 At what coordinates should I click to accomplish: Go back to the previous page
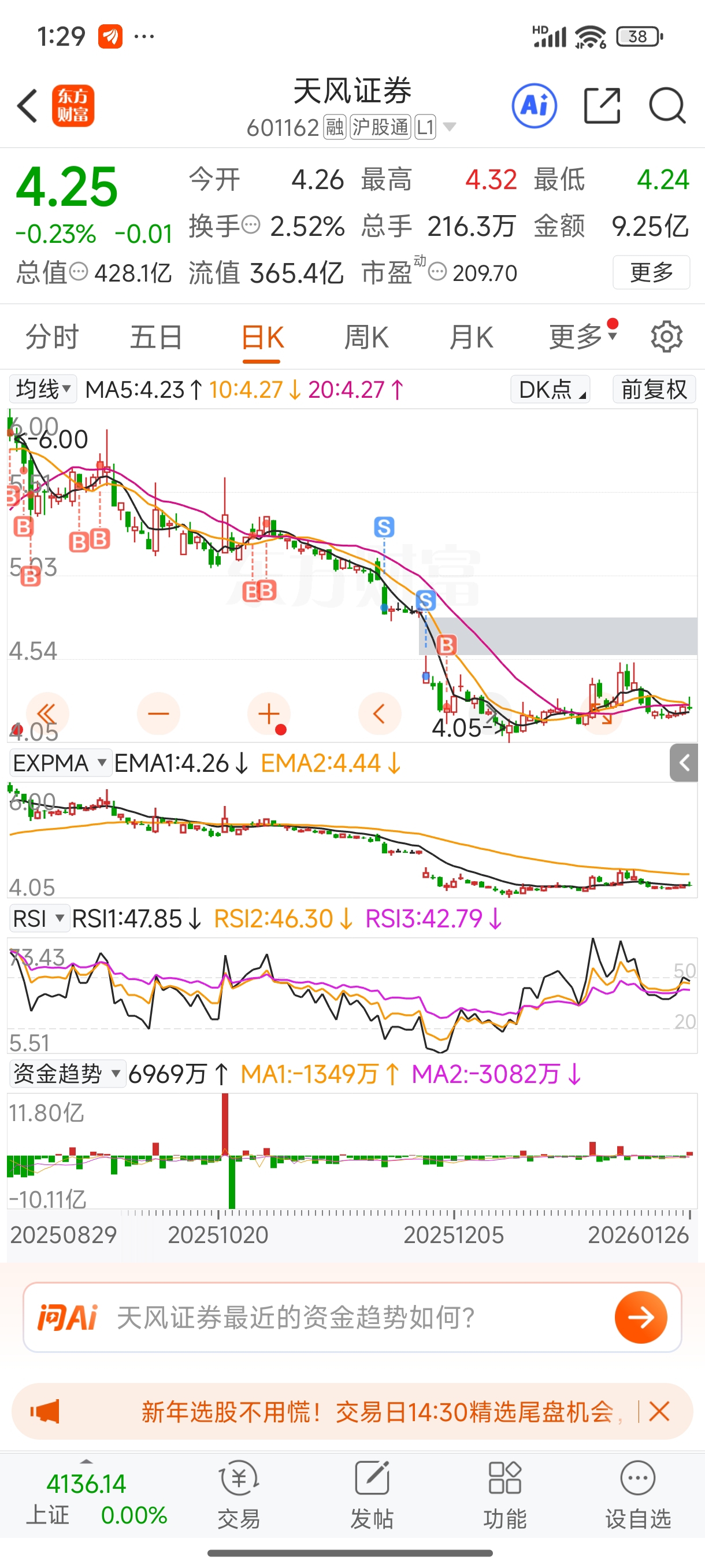27,106
